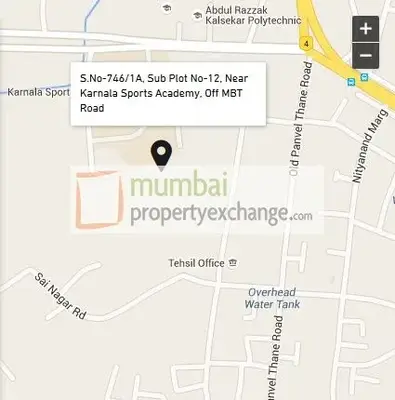395x400 pixels.
Task: Zoom in on the map
Action: pyautogui.click(x=365, y=29)
